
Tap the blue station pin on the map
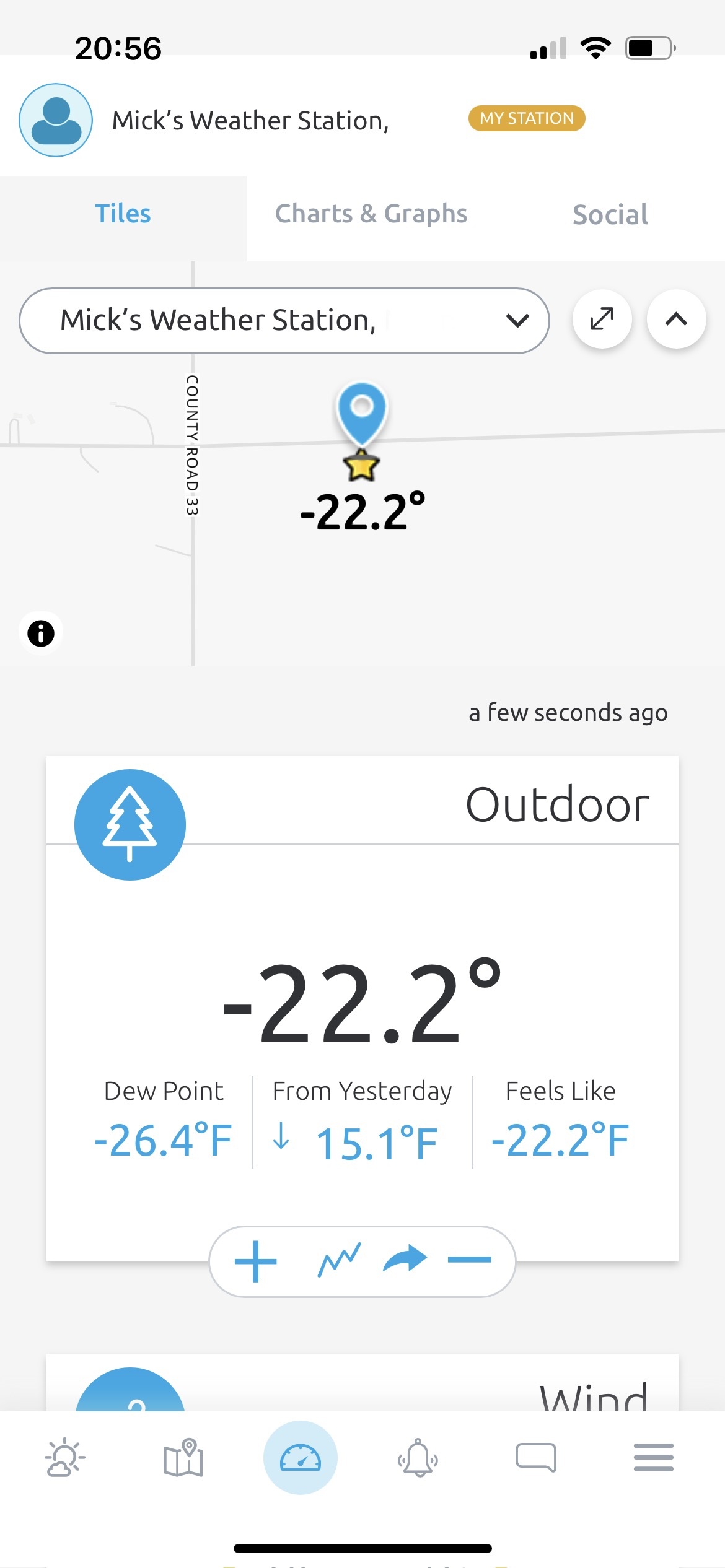tap(362, 413)
